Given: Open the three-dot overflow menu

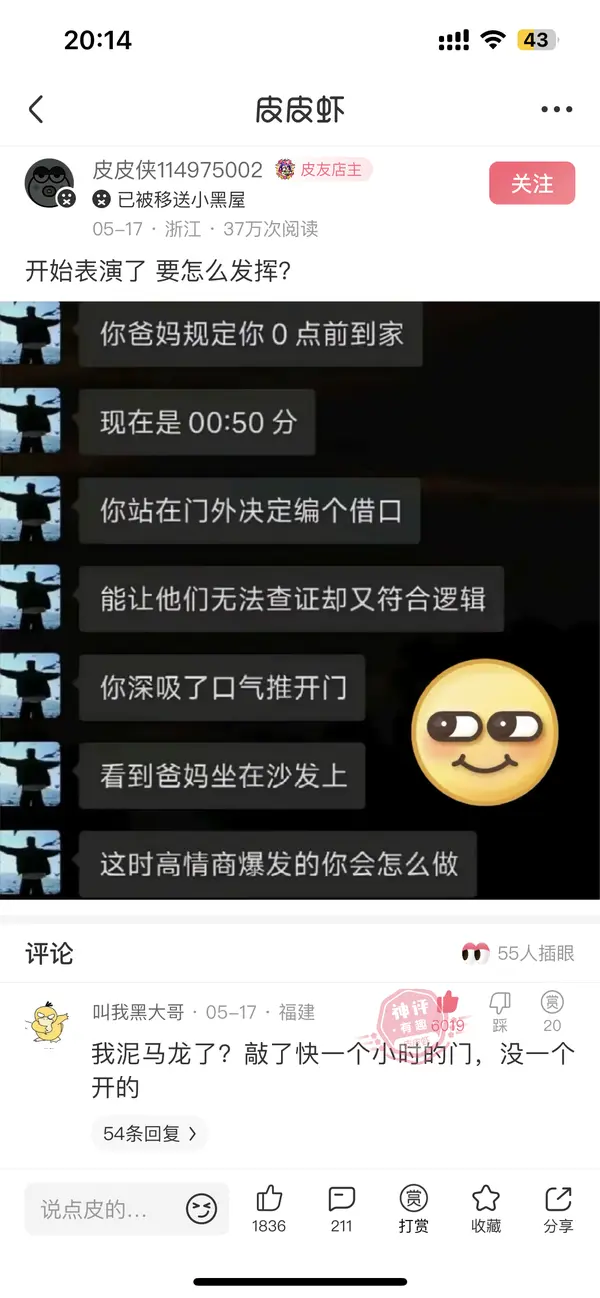Looking at the screenshot, I should point(556,109).
